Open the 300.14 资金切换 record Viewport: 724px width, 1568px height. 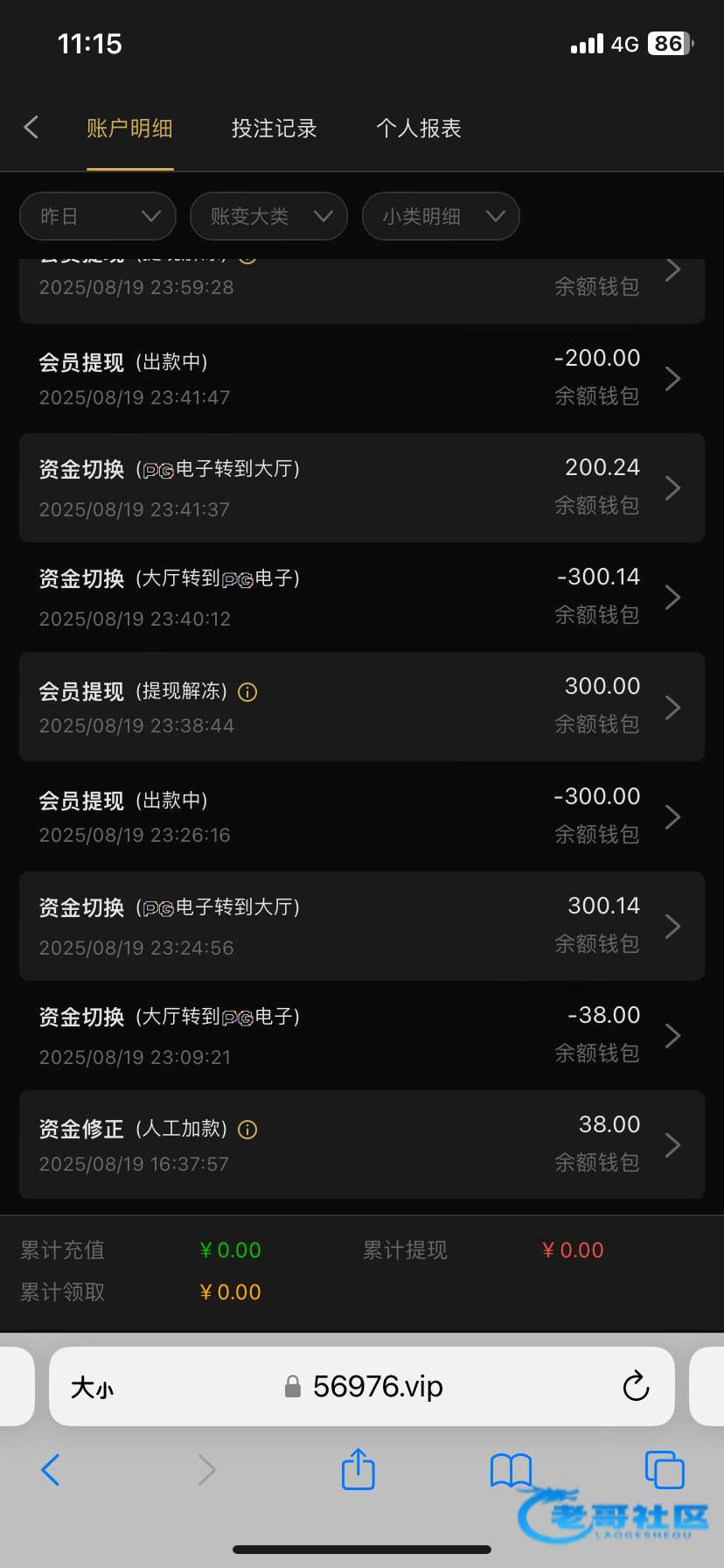click(x=362, y=926)
